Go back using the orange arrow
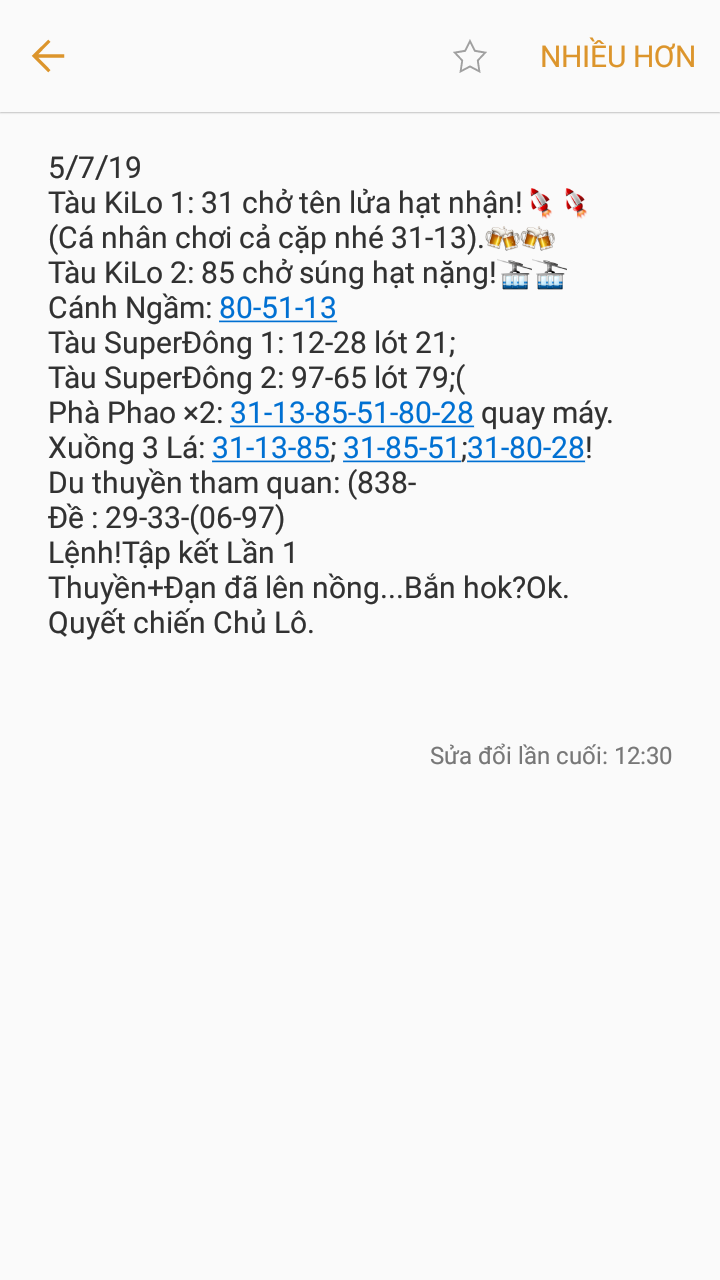The width and height of the screenshot is (720, 1280). pyautogui.click(x=48, y=56)
